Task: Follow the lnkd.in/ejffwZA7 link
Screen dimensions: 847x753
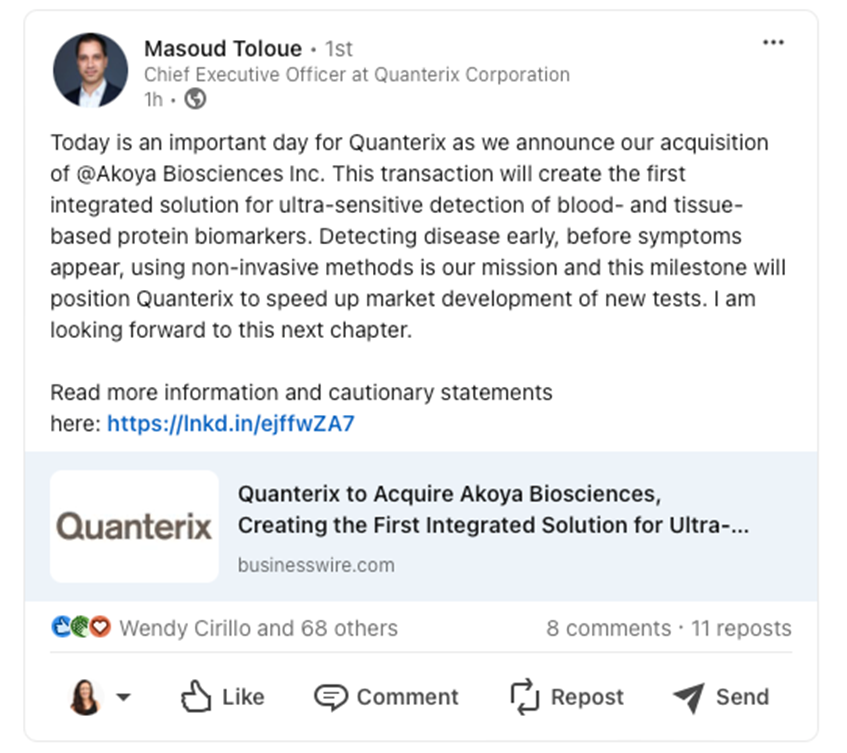Action: pyautogui.click(x=230, y=424)
